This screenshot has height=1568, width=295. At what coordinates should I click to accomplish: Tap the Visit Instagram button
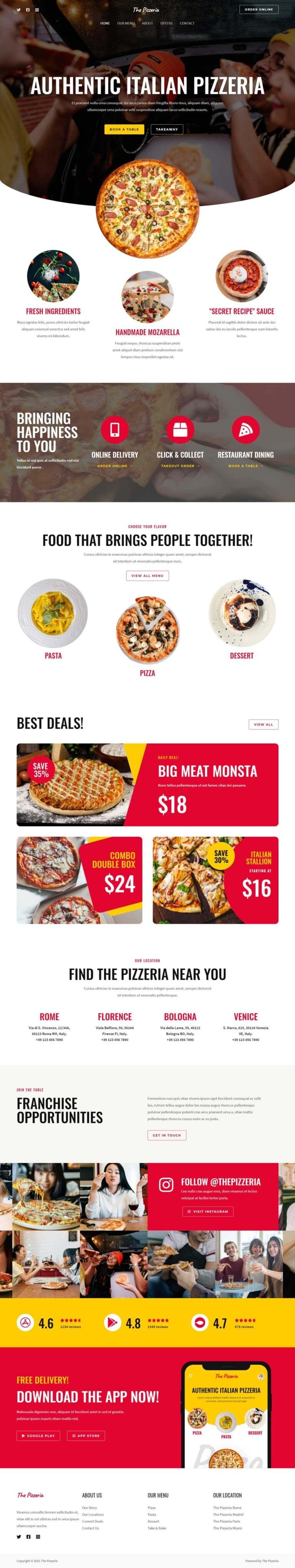208,1211
